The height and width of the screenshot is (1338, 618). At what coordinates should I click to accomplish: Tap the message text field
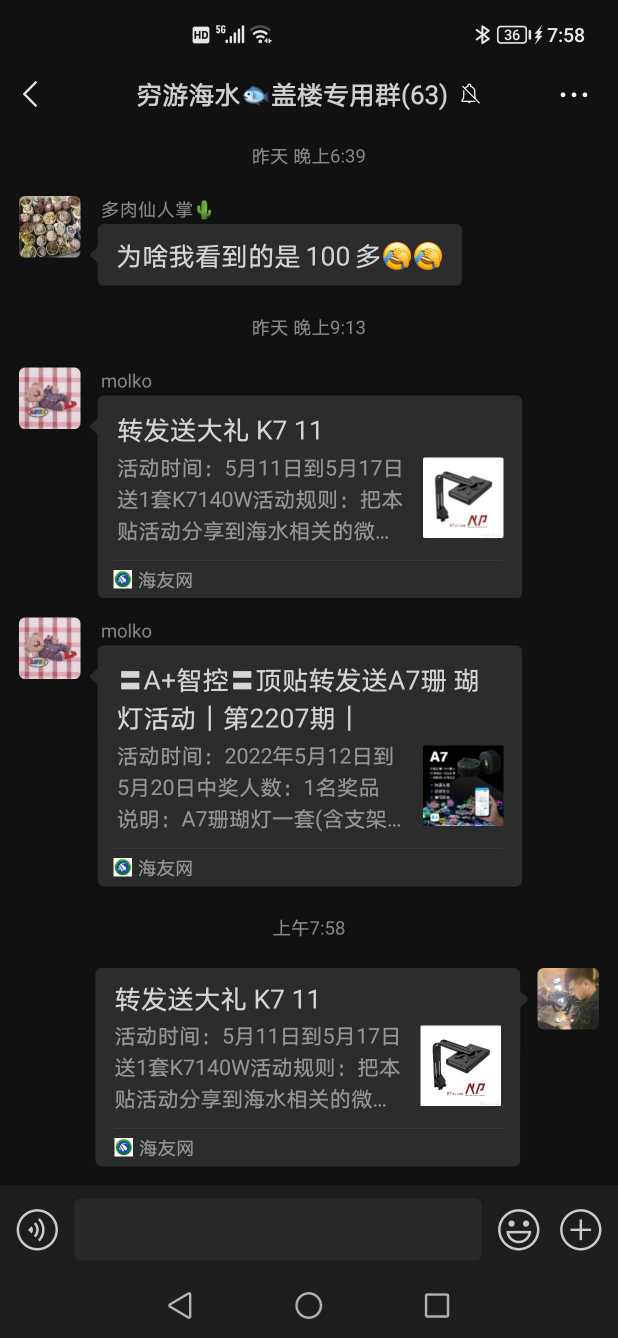coord(278,1229)
